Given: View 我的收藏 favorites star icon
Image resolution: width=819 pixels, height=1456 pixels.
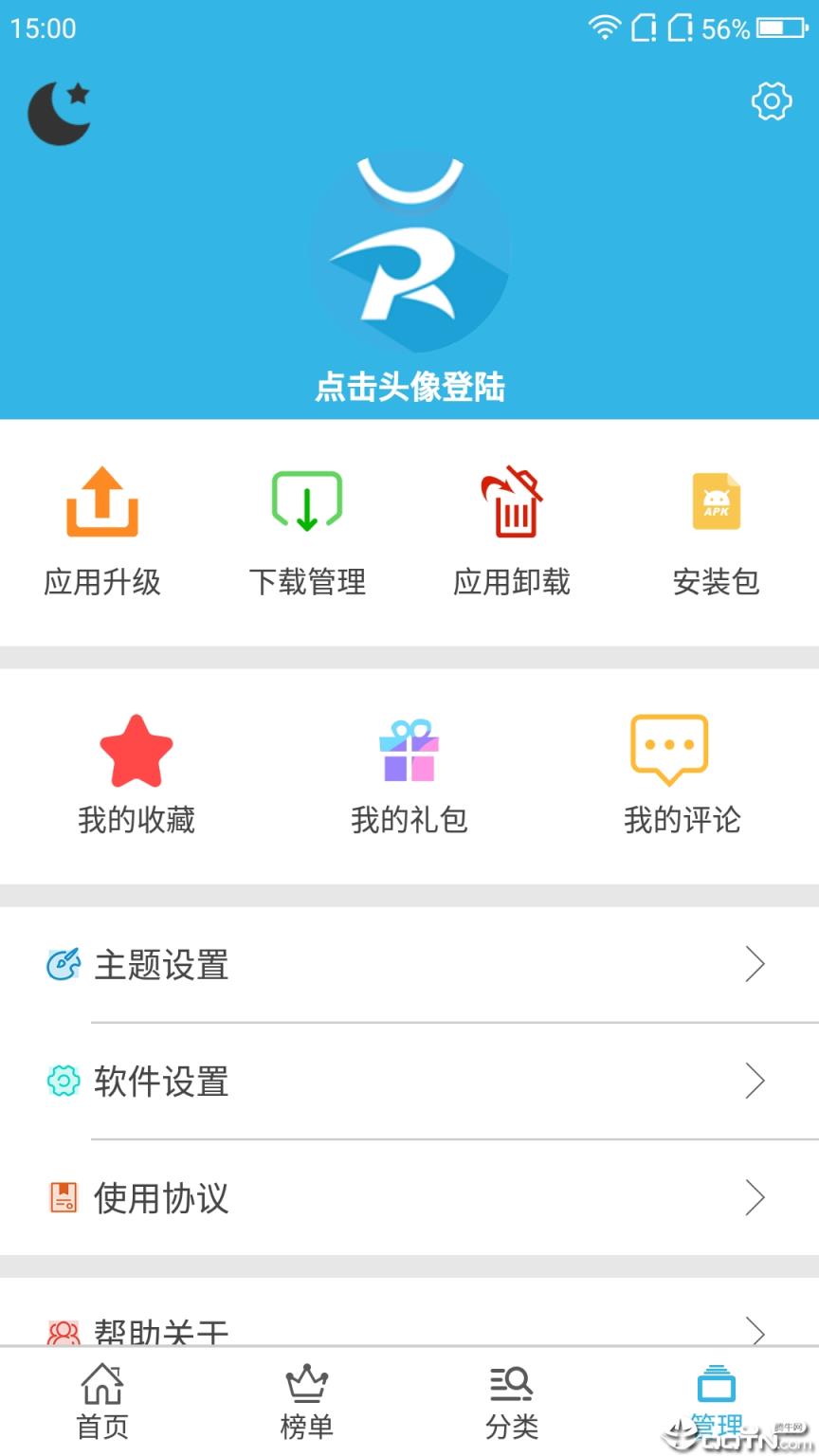Looking at the screenshot, I should (x=136, y=754).
